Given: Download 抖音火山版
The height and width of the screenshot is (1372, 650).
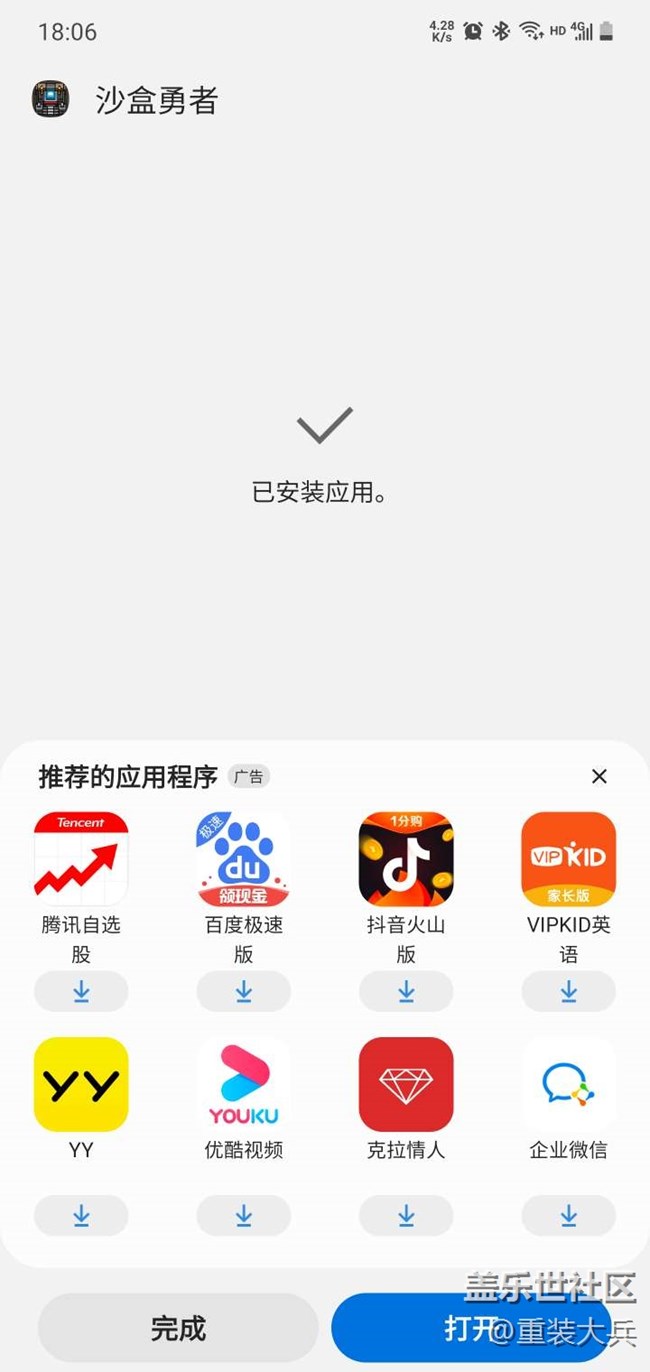Looking at the screenshot, I should click(x=406, y=991).
